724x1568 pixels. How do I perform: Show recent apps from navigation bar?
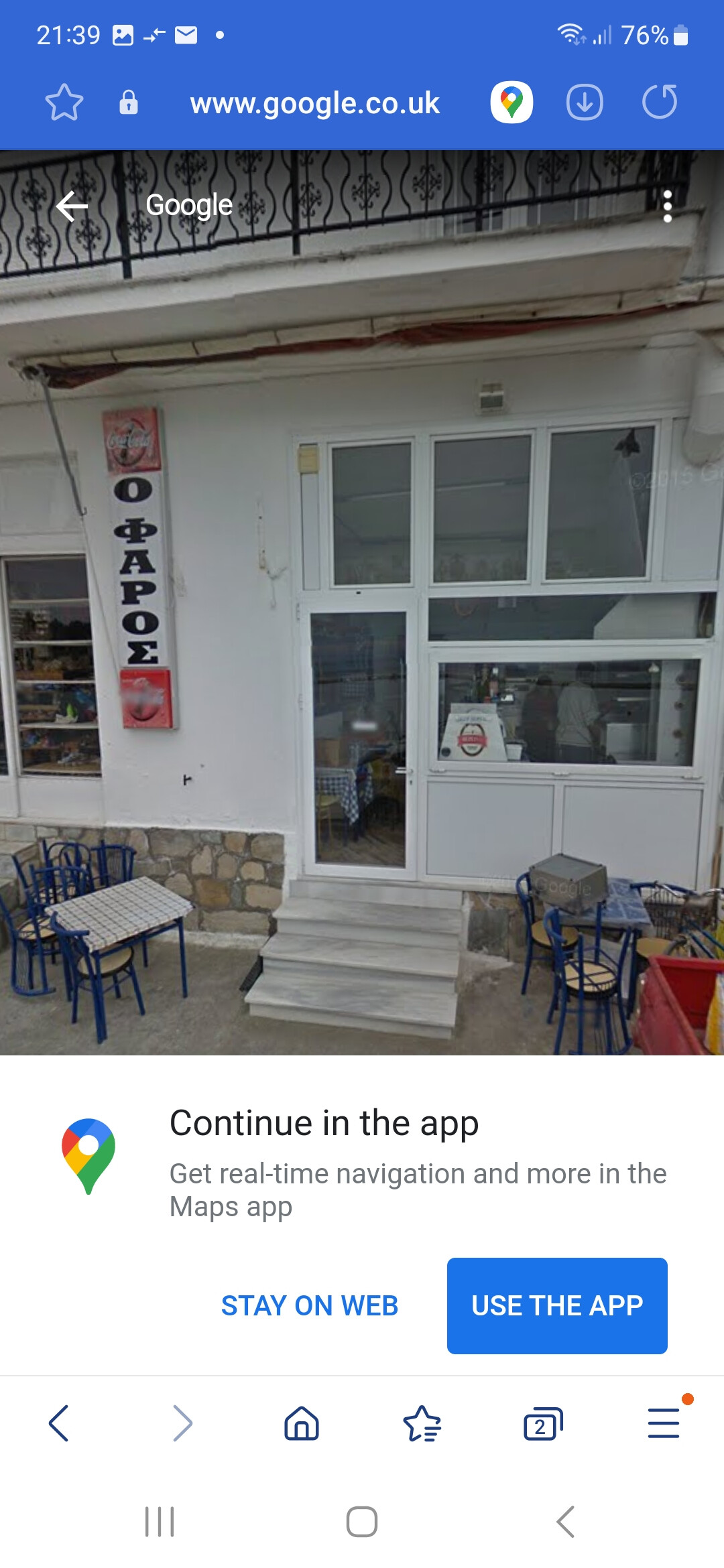pos(160,1522)
